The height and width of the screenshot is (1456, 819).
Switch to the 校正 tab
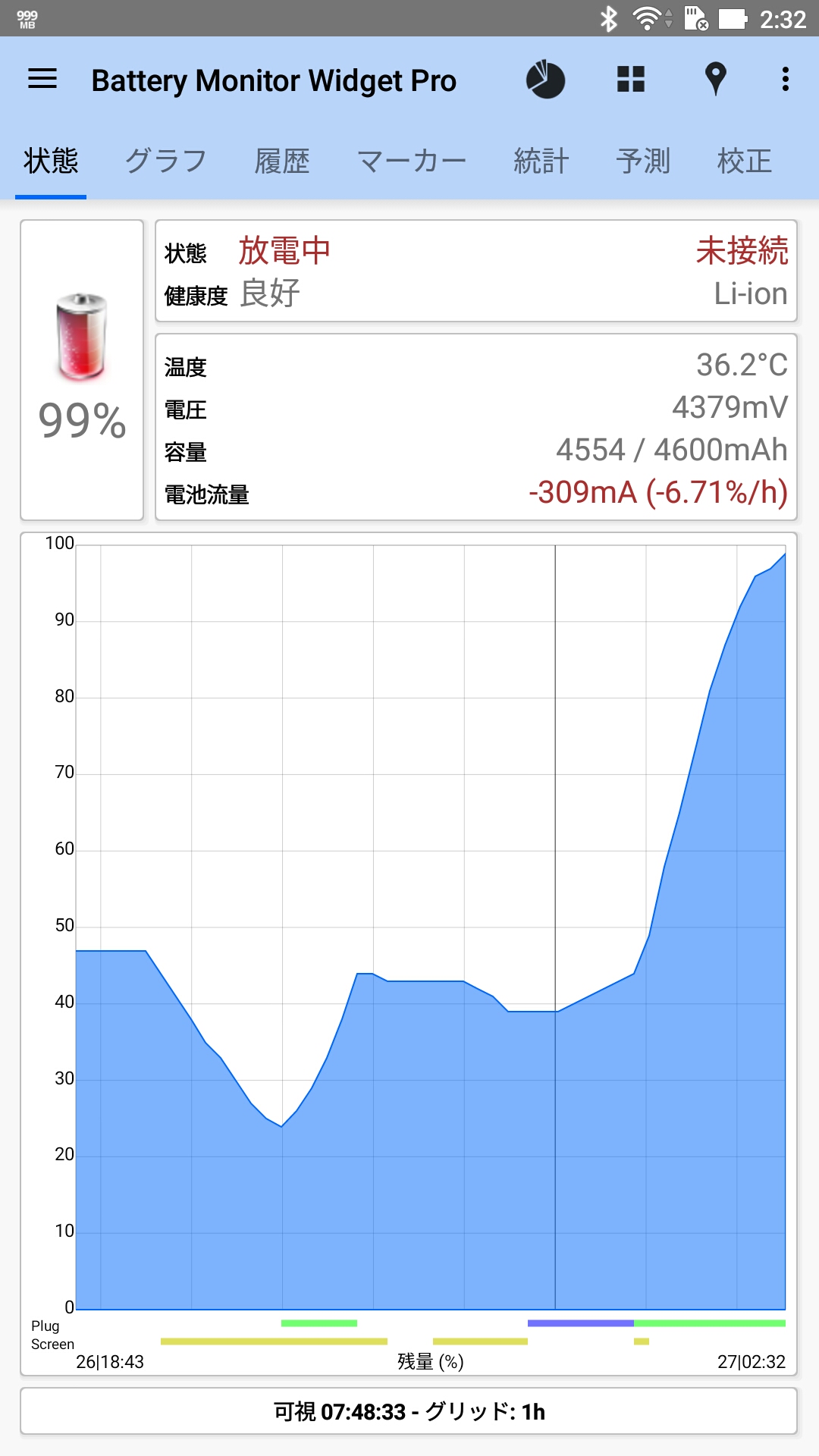745,162
